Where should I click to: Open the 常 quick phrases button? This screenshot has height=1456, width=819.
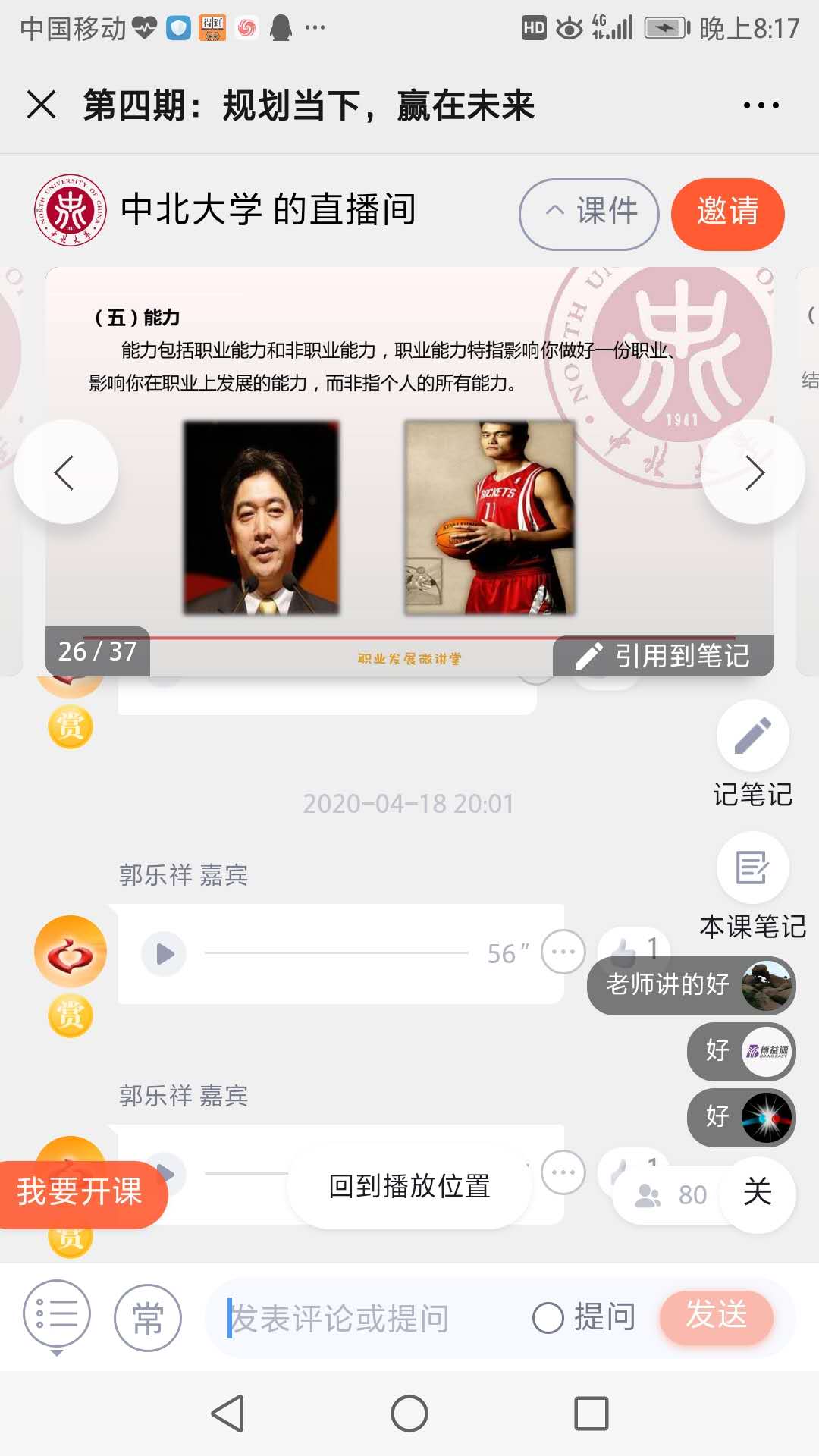click(148, 1318)
